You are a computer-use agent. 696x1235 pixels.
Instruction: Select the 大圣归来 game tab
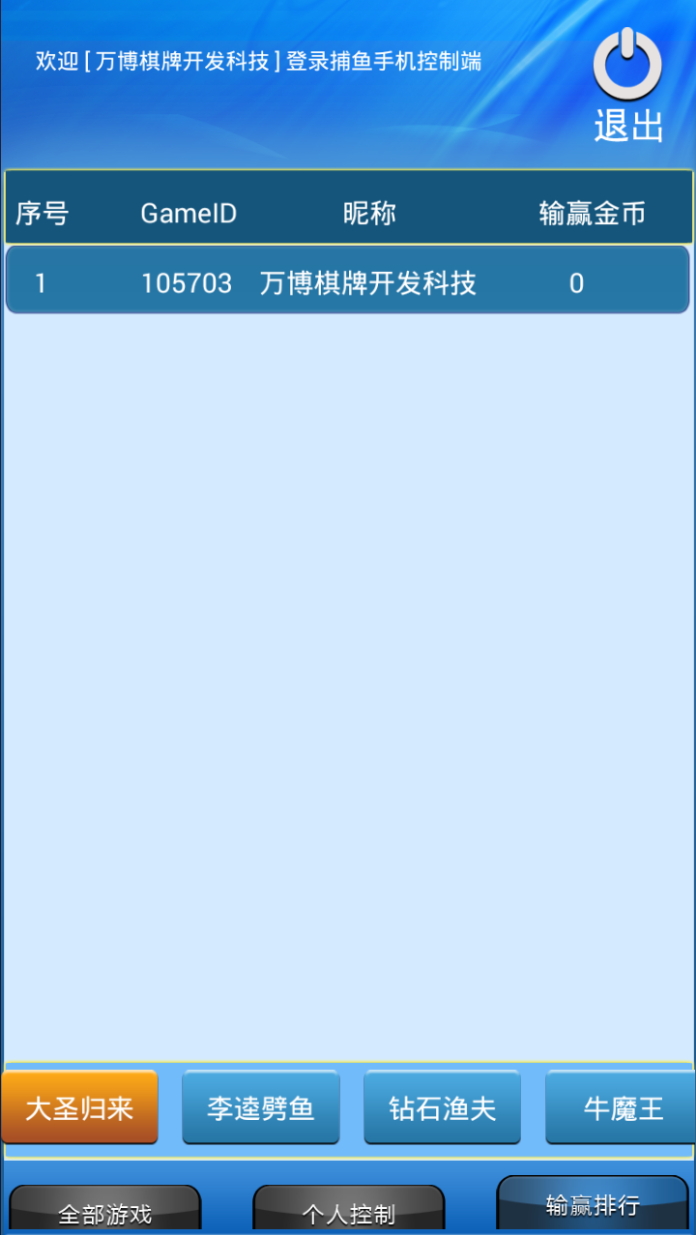click(79, 1107)
